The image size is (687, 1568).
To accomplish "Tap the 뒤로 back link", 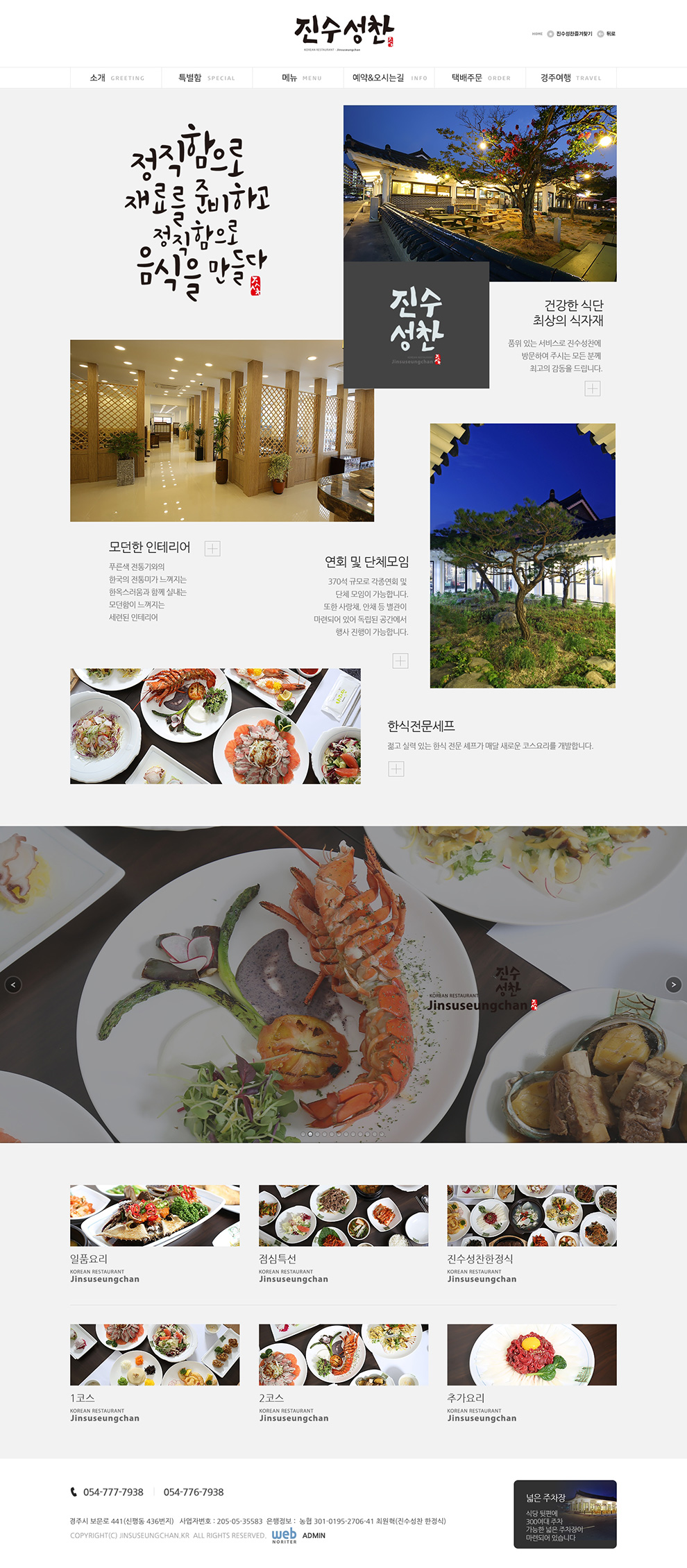I will point(610,33).
